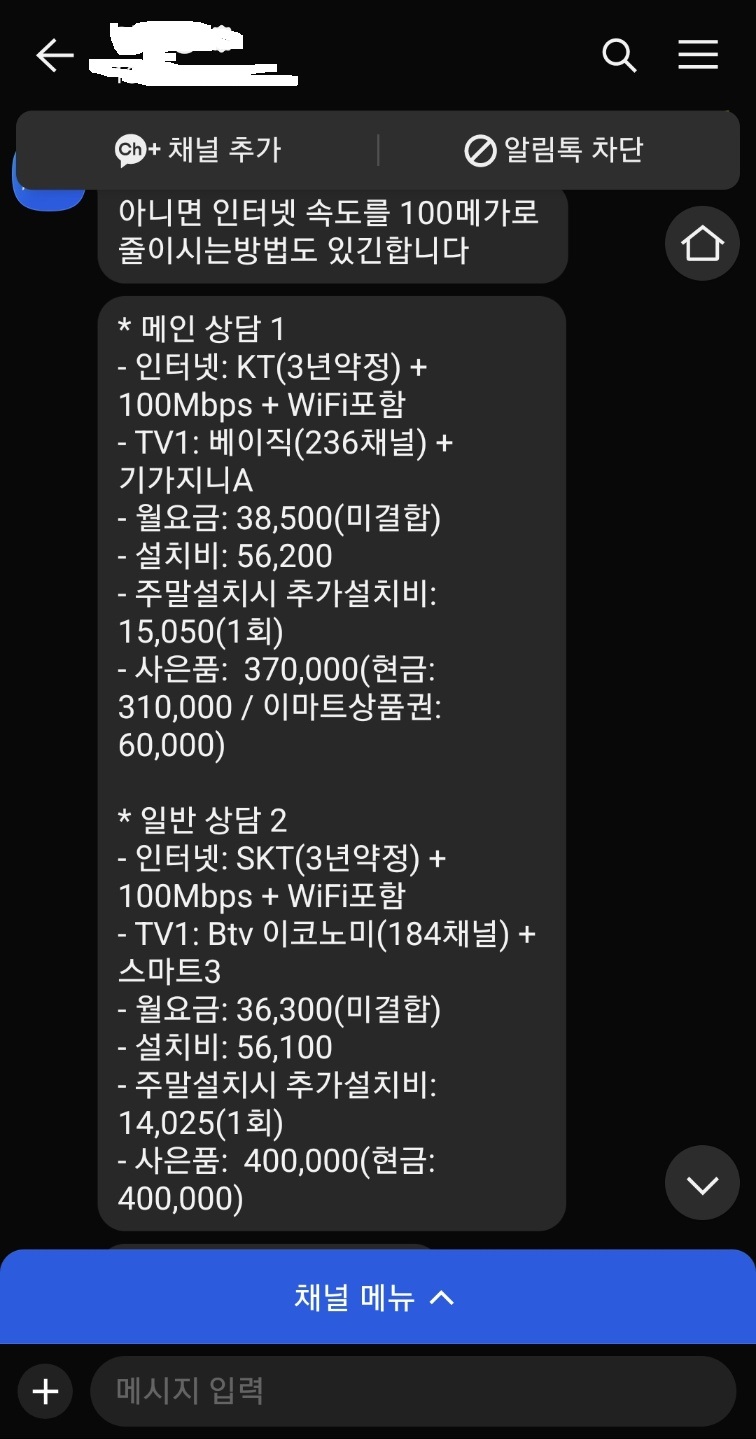Block alerts with 알림톡 차단
Screen dimensions: 756x1439
click(553, 151)
